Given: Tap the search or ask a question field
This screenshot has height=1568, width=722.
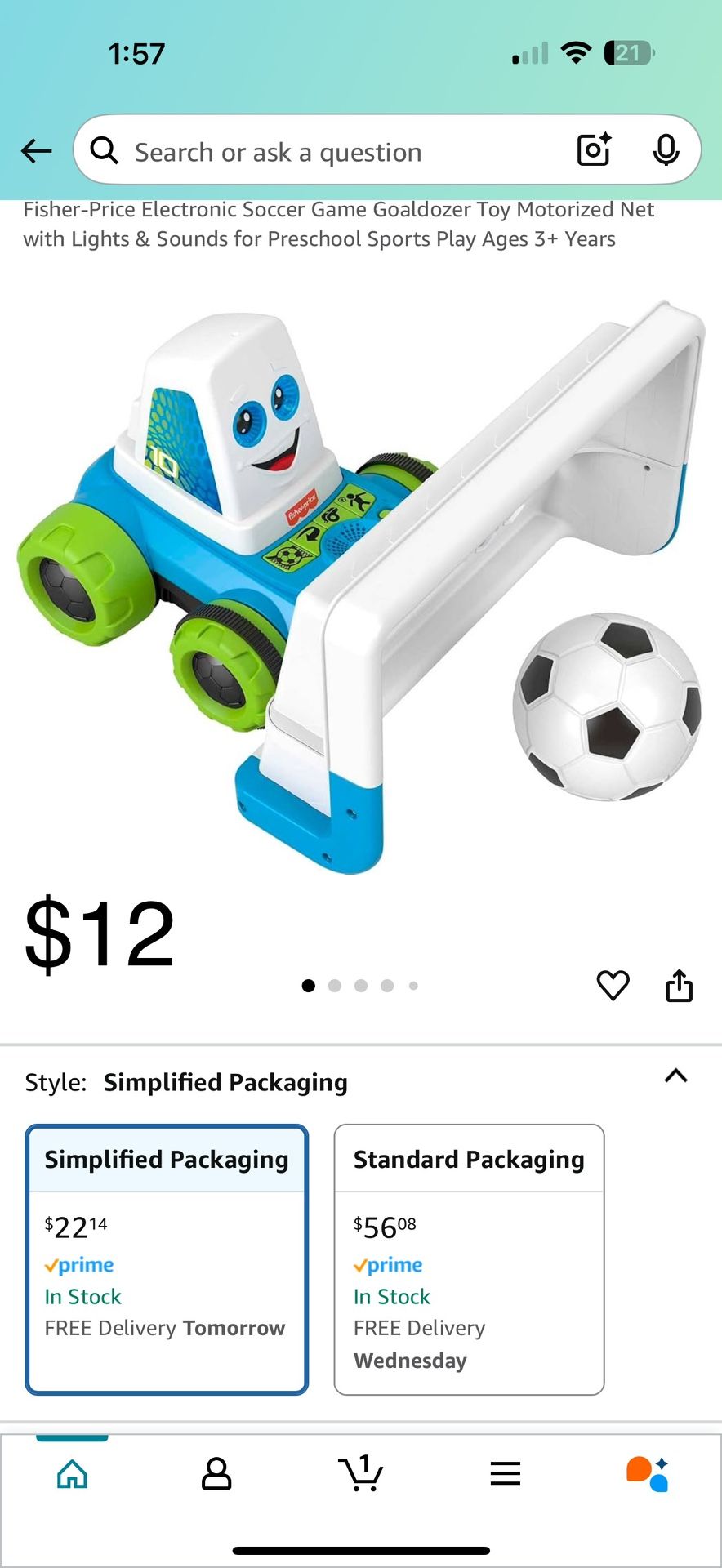Looking at the screenshot, I should (x=327, y=152).
